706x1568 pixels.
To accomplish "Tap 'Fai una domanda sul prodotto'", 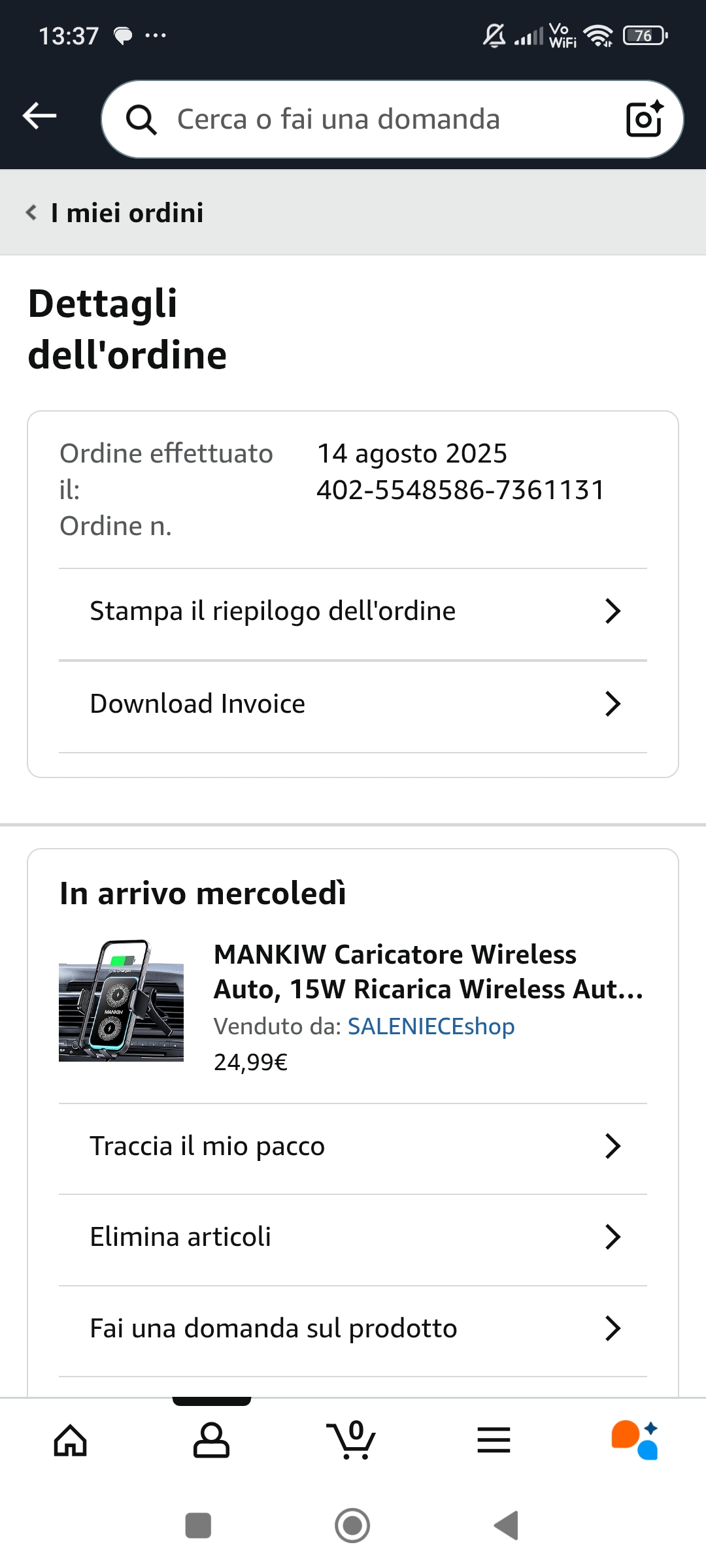I will [x=353, y=1329].
